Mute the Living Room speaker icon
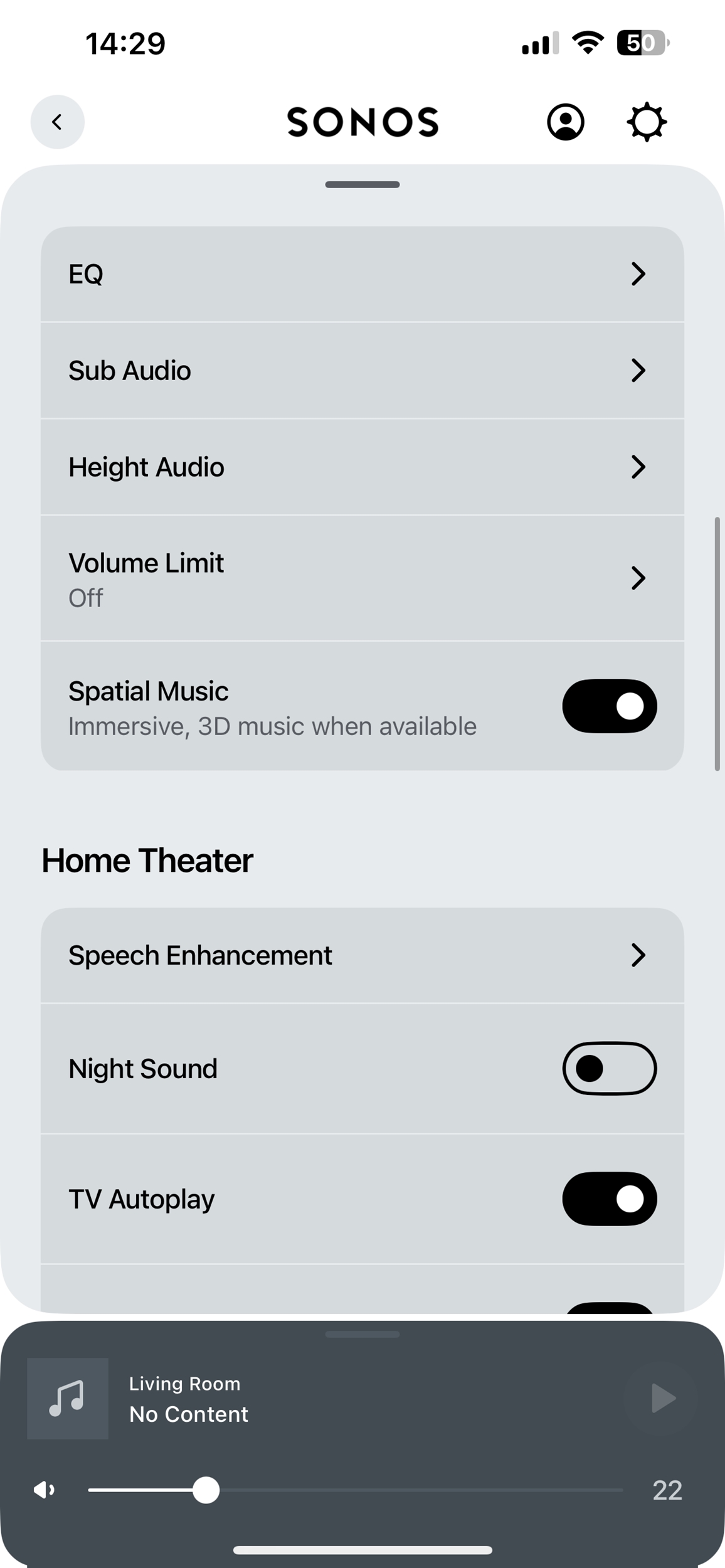Screen dimensions: 725x1568 click(x=44, y=1490)
